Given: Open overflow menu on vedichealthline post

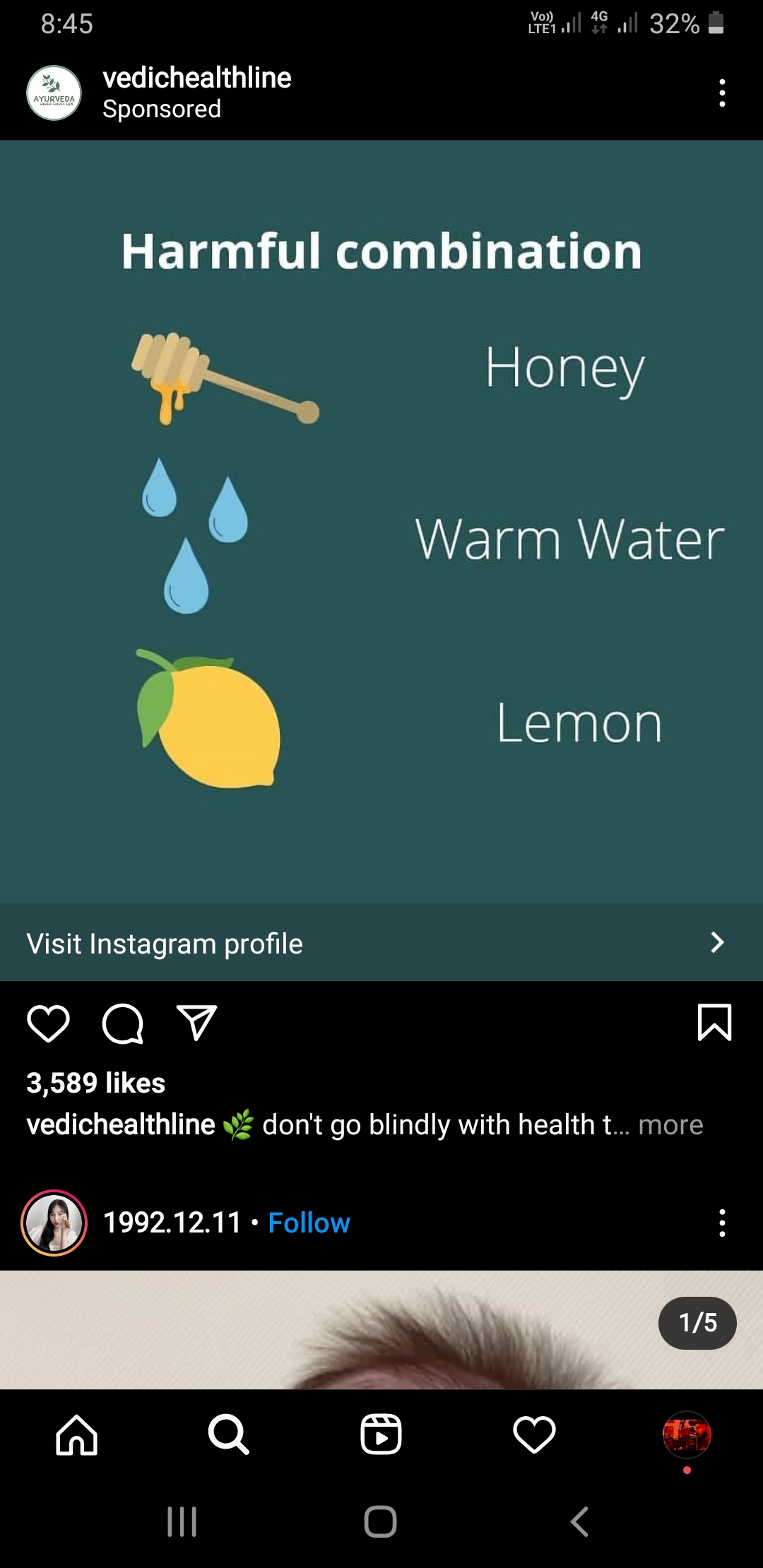Looking at the screenshot, I should [721, 93].
